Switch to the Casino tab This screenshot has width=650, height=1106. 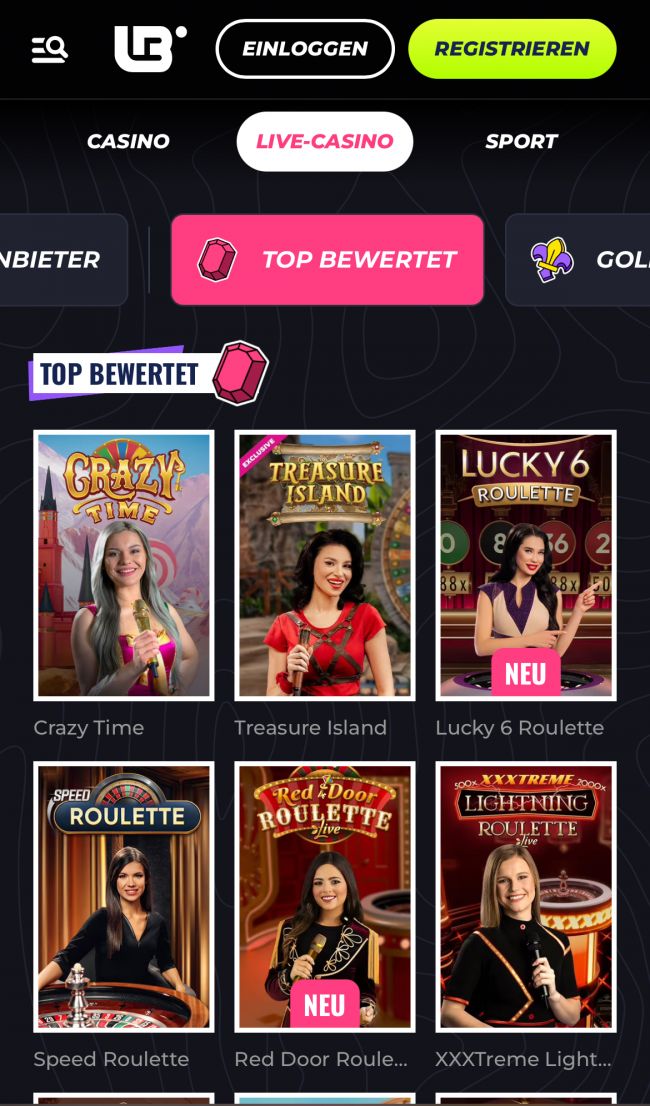[x=128, y=141]
